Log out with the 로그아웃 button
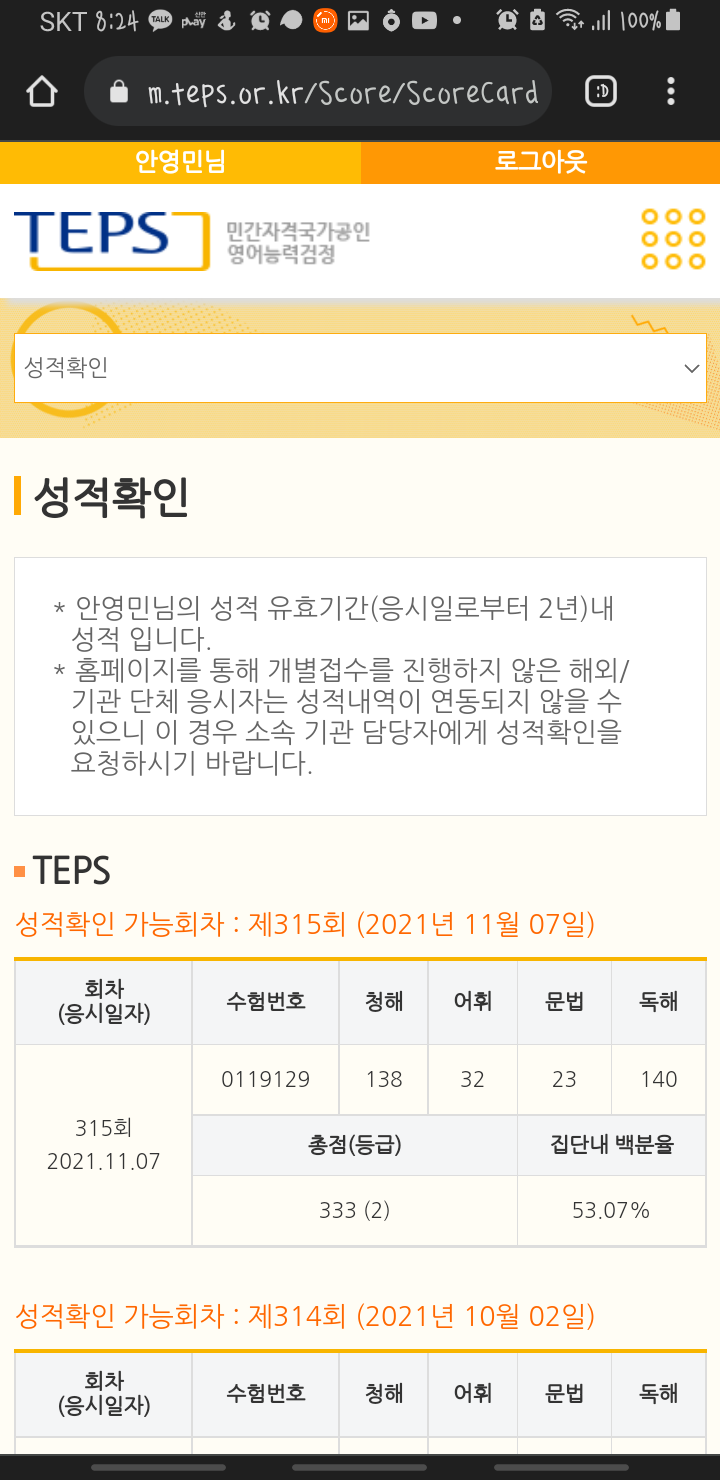This screenshot has height=1480, width=720. click(540, 162)
